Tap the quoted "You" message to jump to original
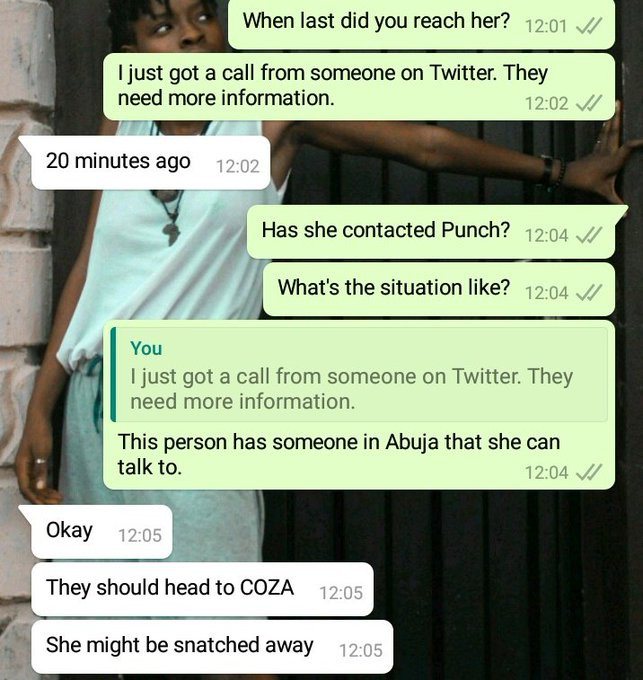The height and width of the screenshot is (680, 643). (358, 376)
